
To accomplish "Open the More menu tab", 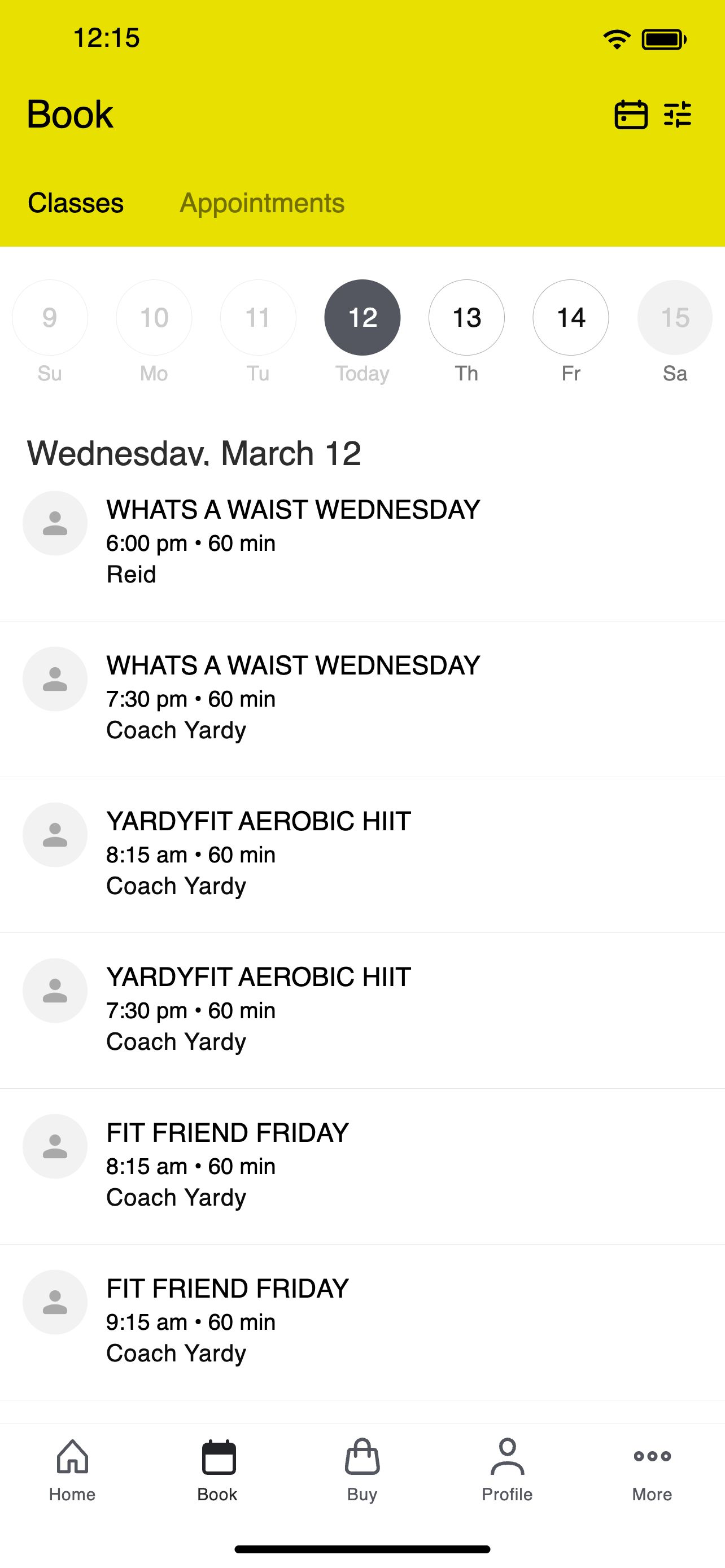I will 652,1469.
